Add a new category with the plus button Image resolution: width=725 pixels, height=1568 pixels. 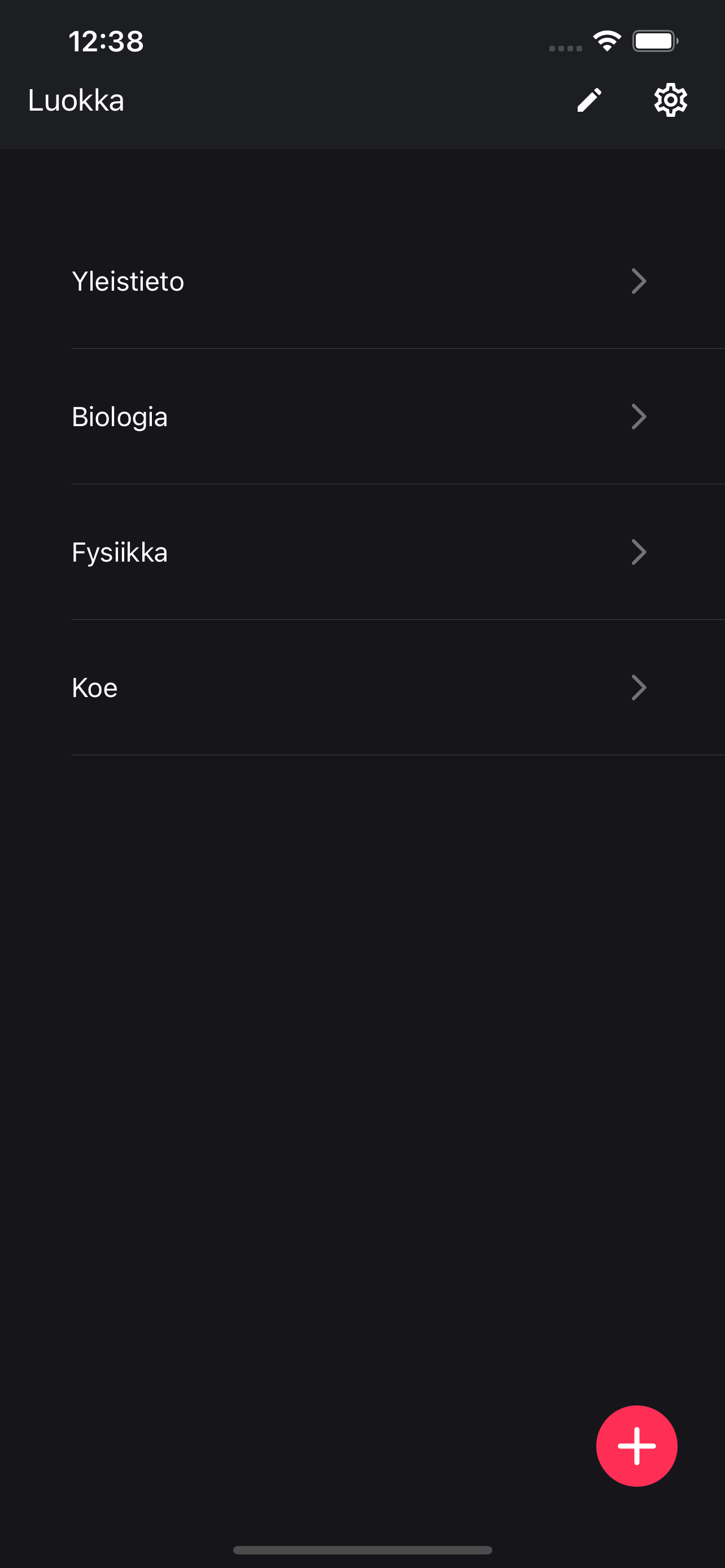tap(637, 1446)
